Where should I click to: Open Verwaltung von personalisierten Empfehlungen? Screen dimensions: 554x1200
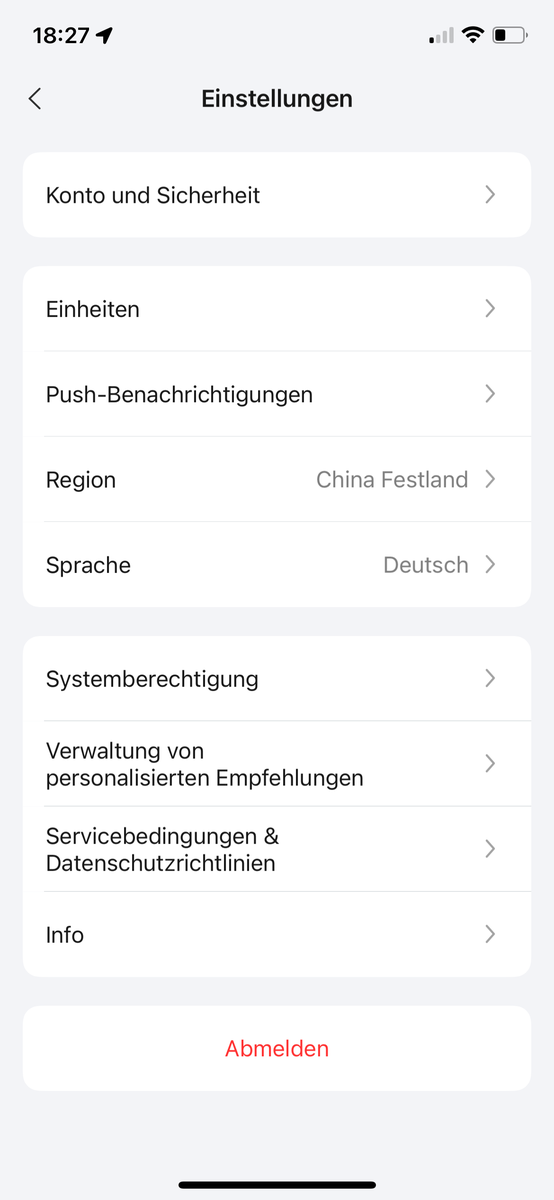pyautogui.click(x=277, y=763)
